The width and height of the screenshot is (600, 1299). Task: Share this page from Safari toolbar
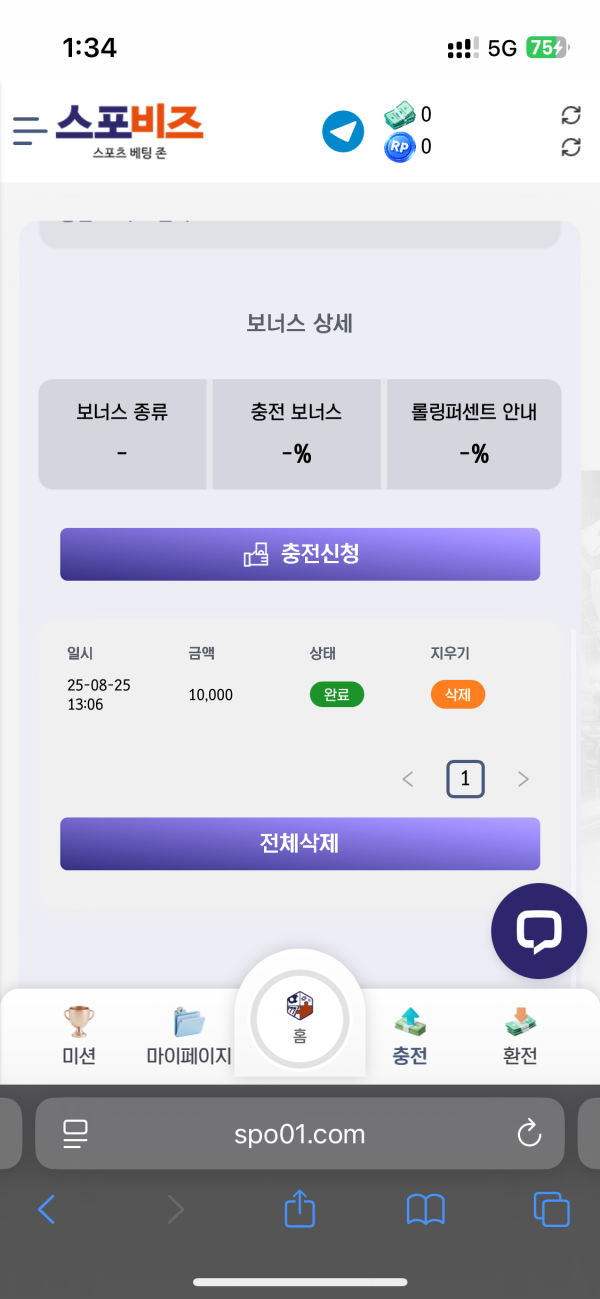(300, 1210)
